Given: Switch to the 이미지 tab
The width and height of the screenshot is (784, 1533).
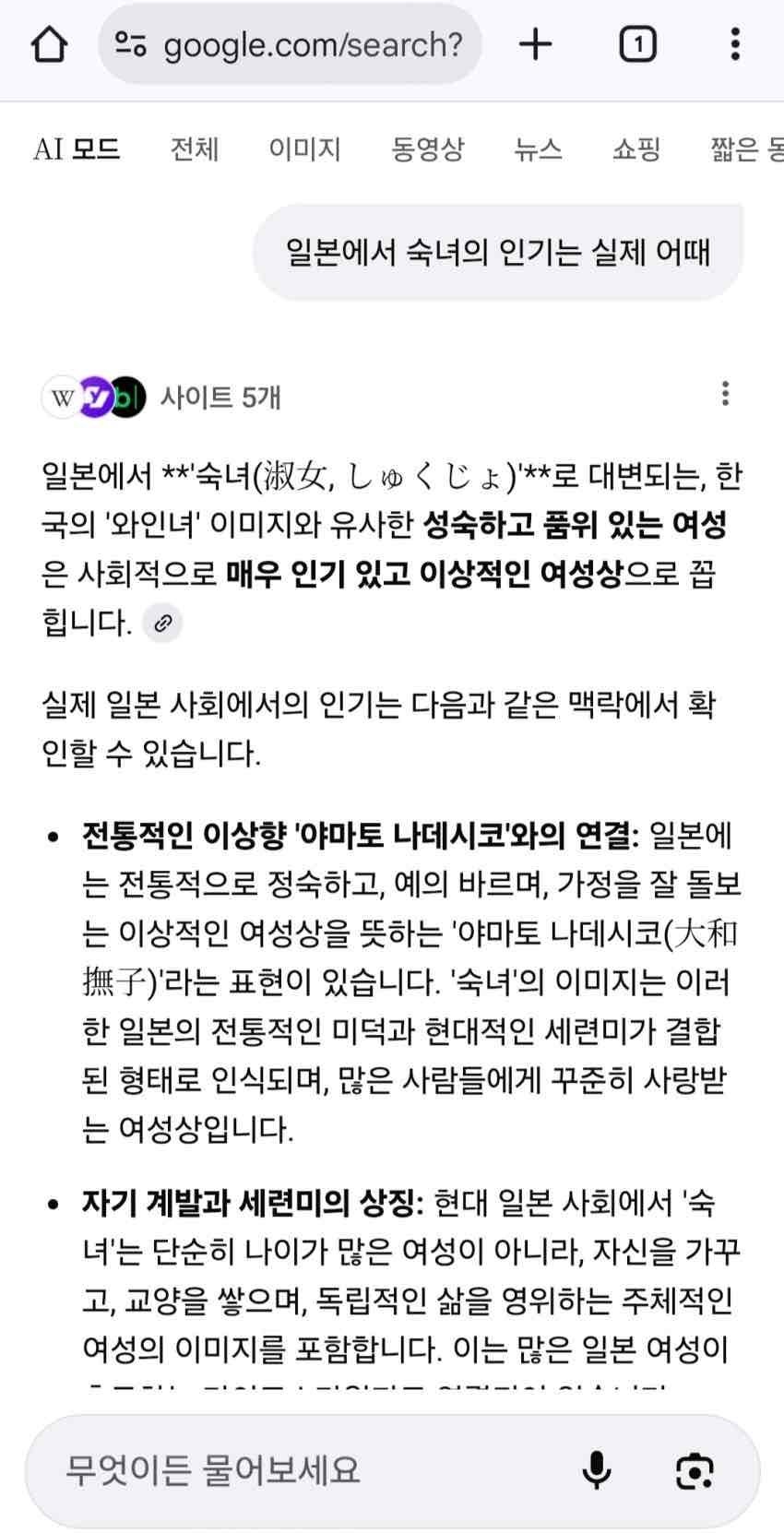Looking at the screenshot, I should (x=304, y=149).
